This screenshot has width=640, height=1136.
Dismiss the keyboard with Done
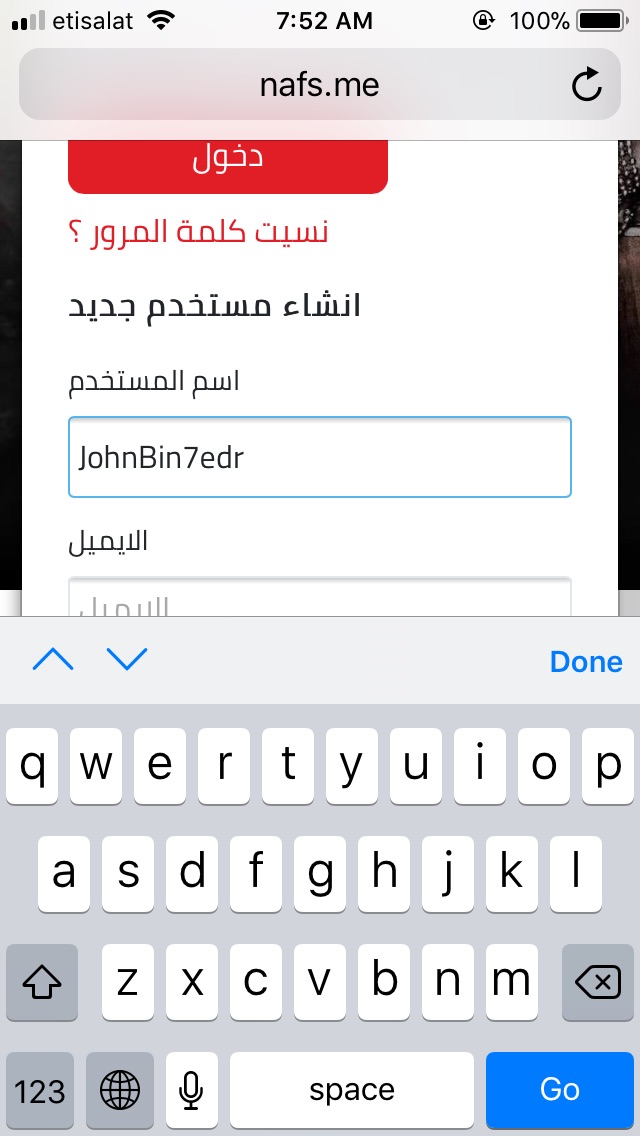(x=586, y=661)
